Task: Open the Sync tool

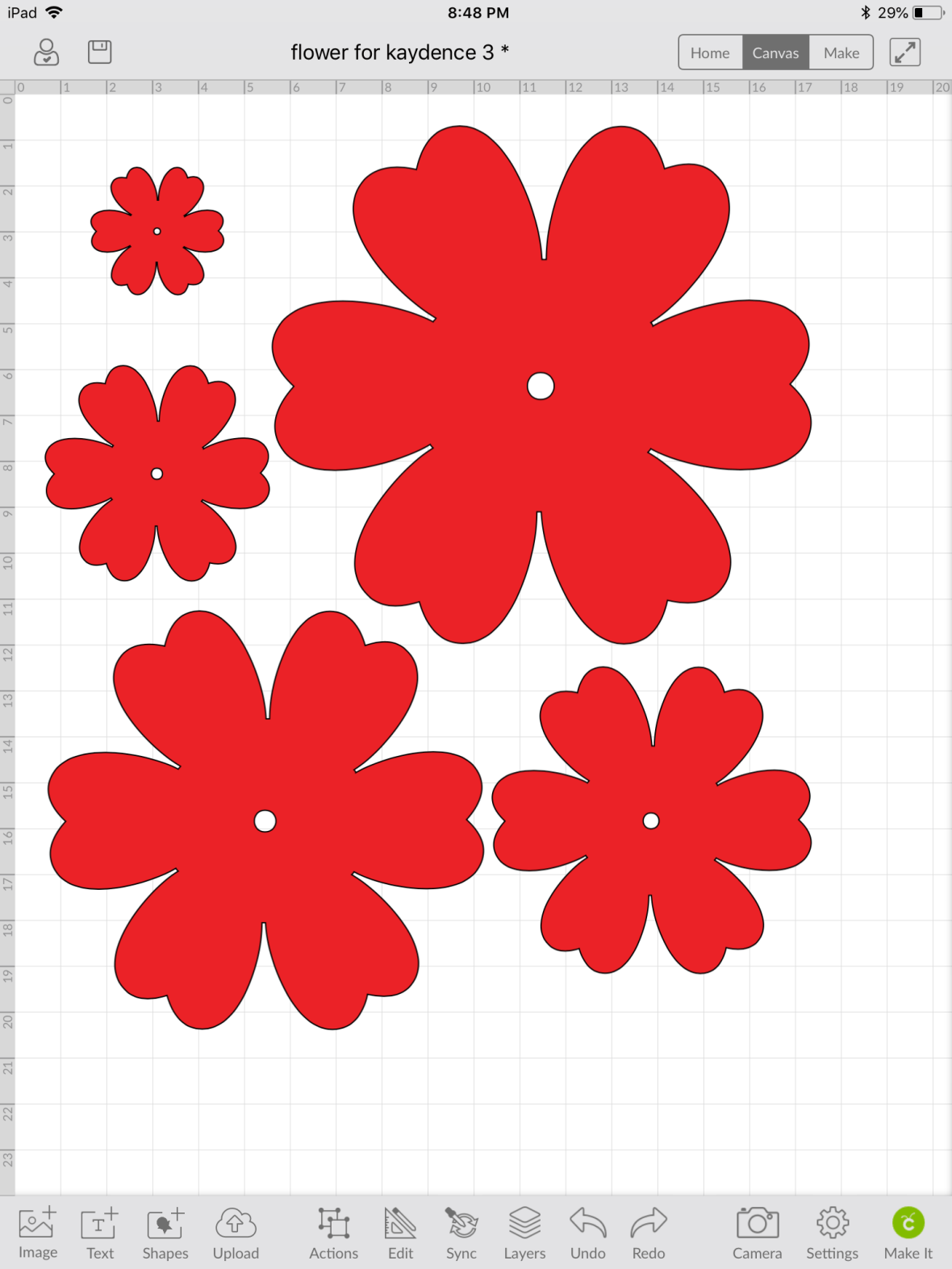Action: coord(461,1233)
